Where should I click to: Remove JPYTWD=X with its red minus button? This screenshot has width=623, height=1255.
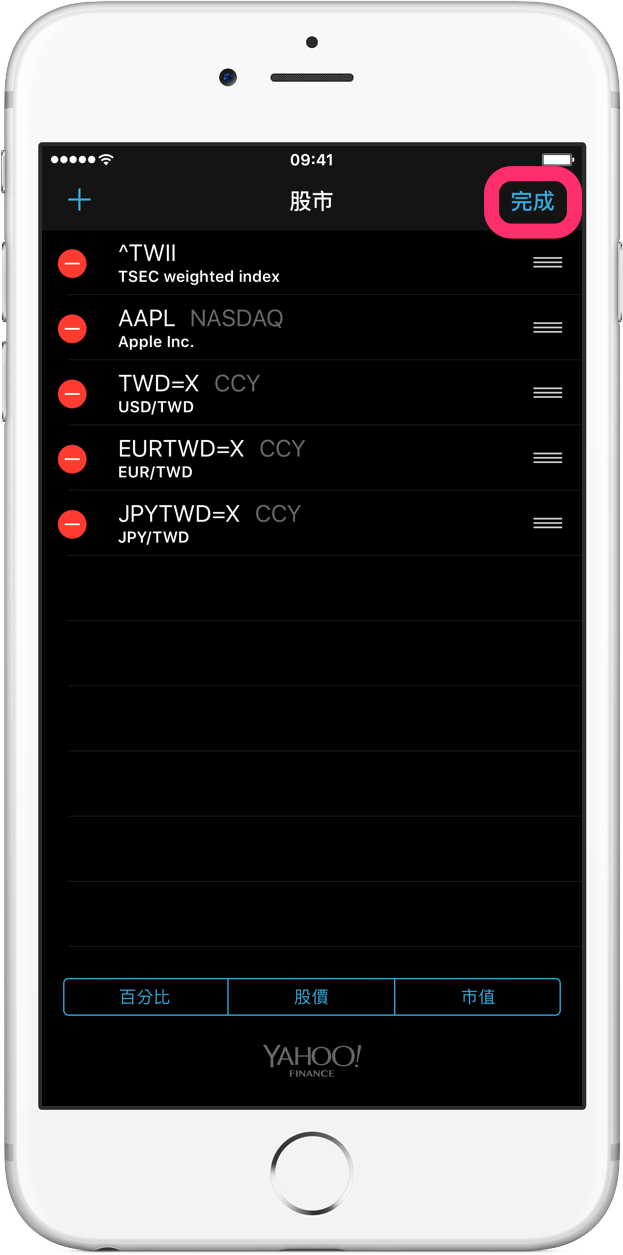click(x=72, y=523)
